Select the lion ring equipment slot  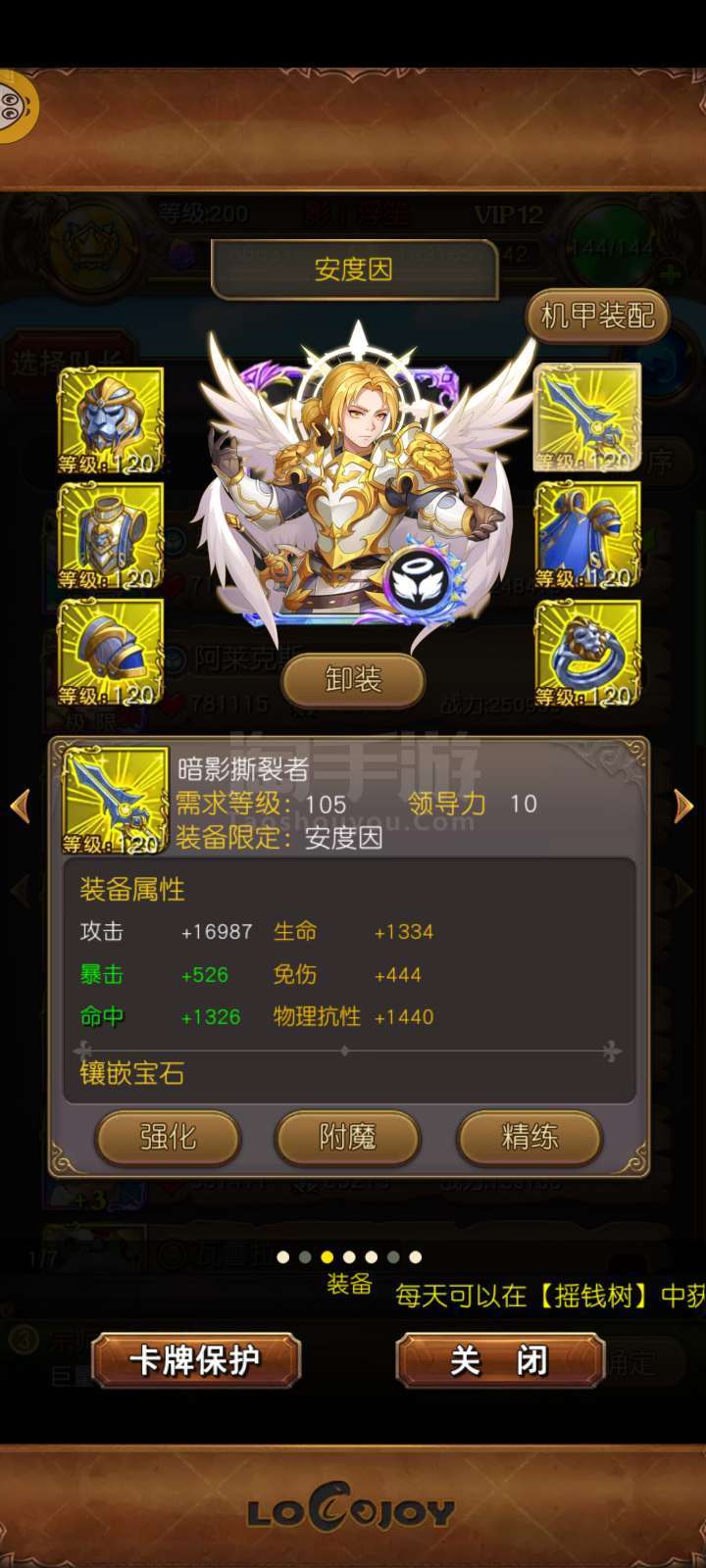tap(587, 653)
